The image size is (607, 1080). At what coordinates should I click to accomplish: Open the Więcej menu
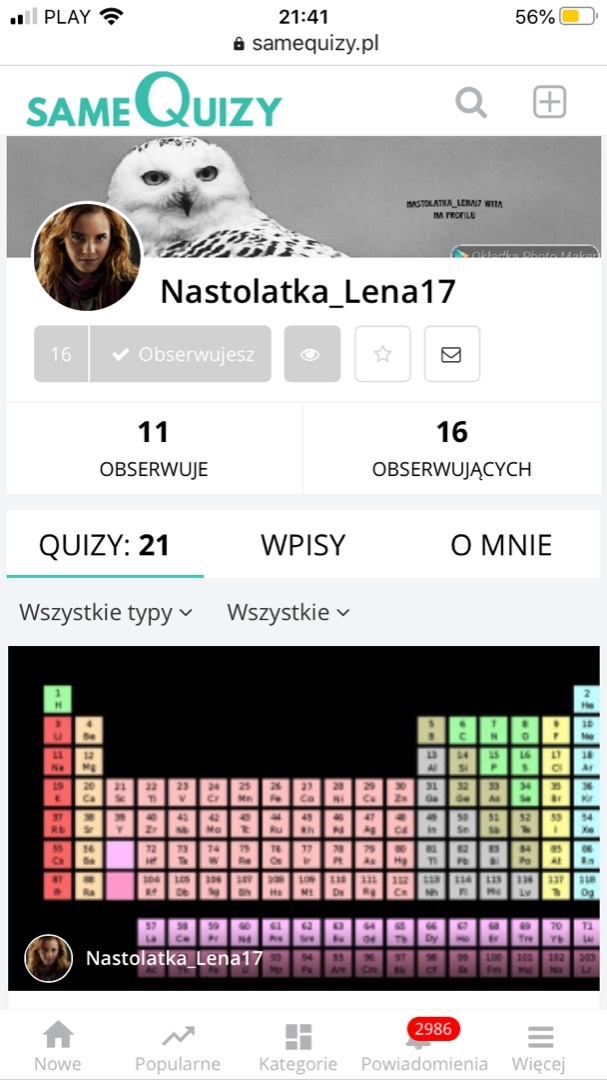coord(539,1047)
